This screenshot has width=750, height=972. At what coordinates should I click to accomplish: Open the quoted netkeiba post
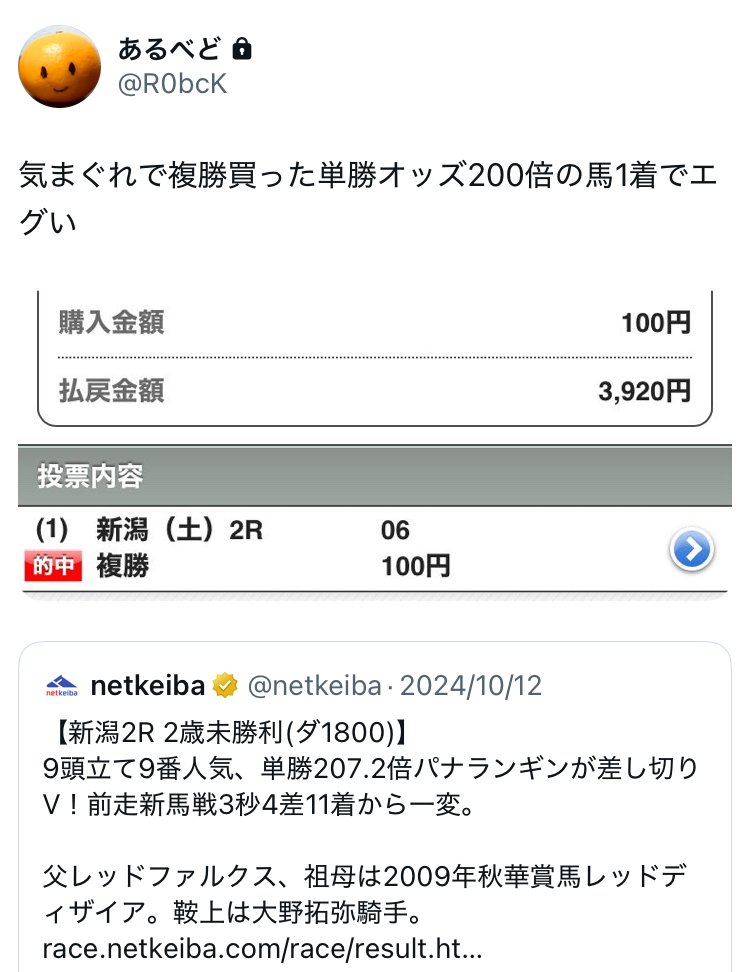[x=374, y=800]
